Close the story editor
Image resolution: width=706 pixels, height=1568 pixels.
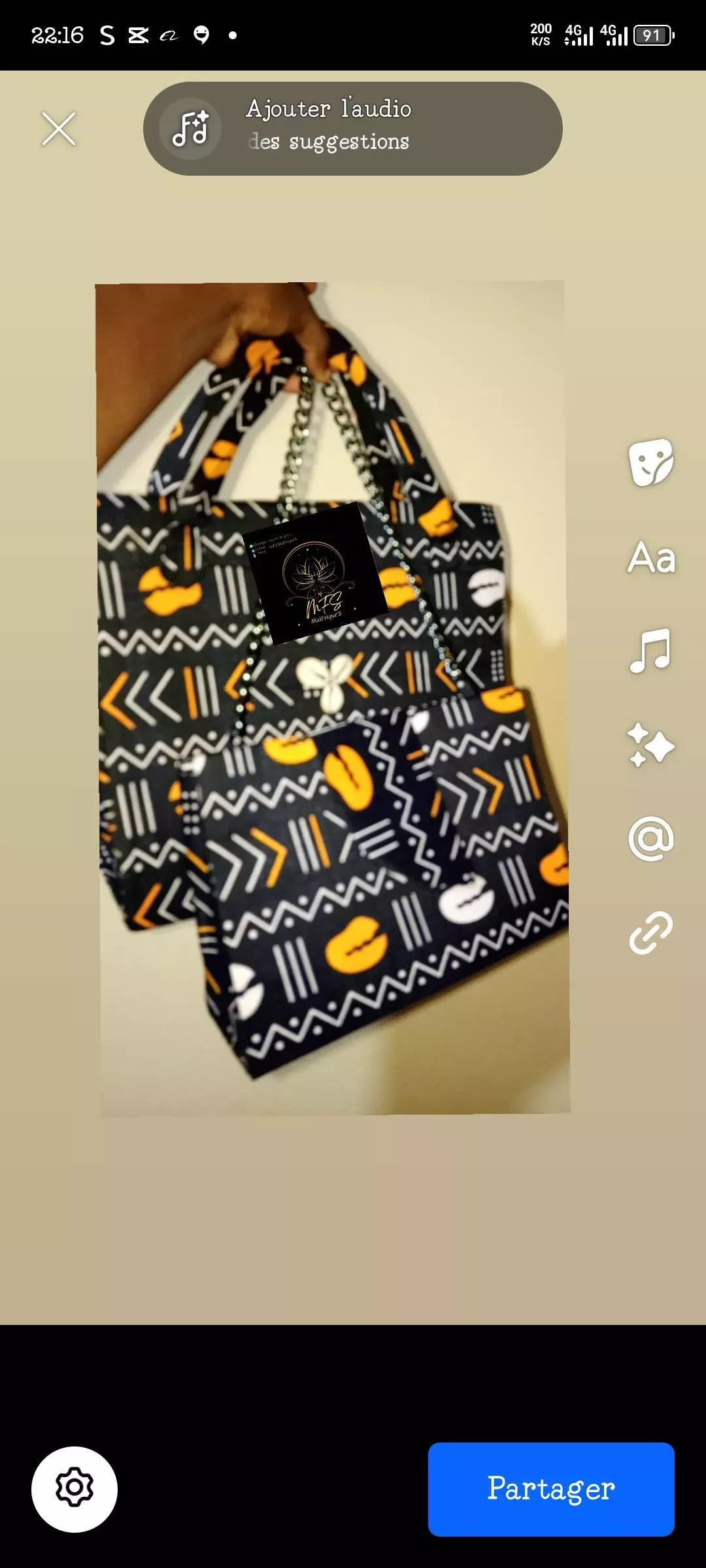point(59,129)
